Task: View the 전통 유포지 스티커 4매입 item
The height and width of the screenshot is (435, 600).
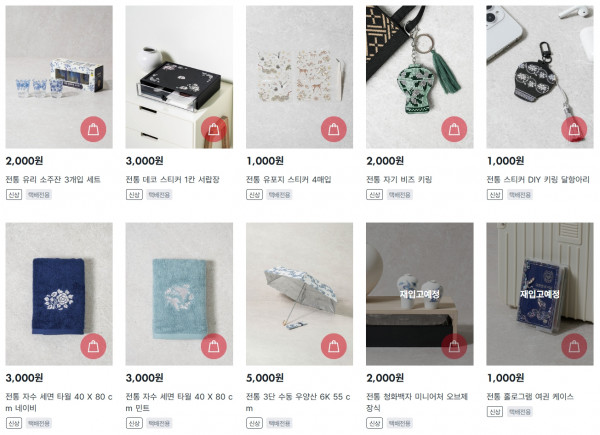Action: click(293, 179)
